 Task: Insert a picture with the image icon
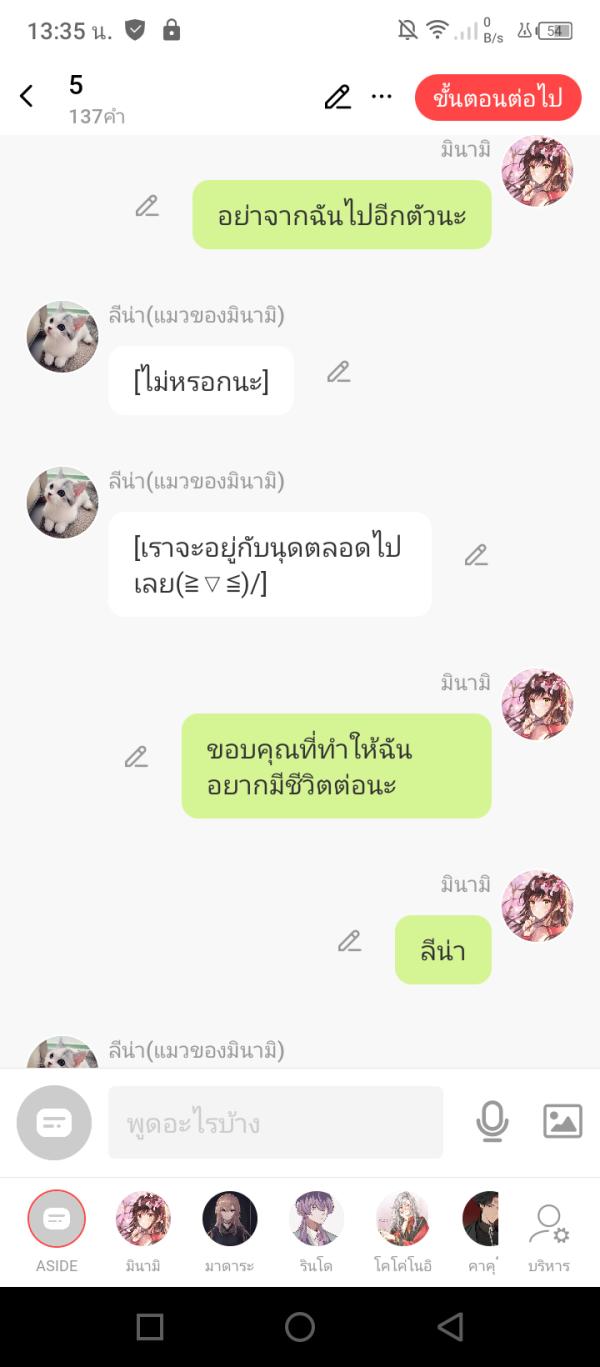pyautogui.click(x=562, y=1122)
